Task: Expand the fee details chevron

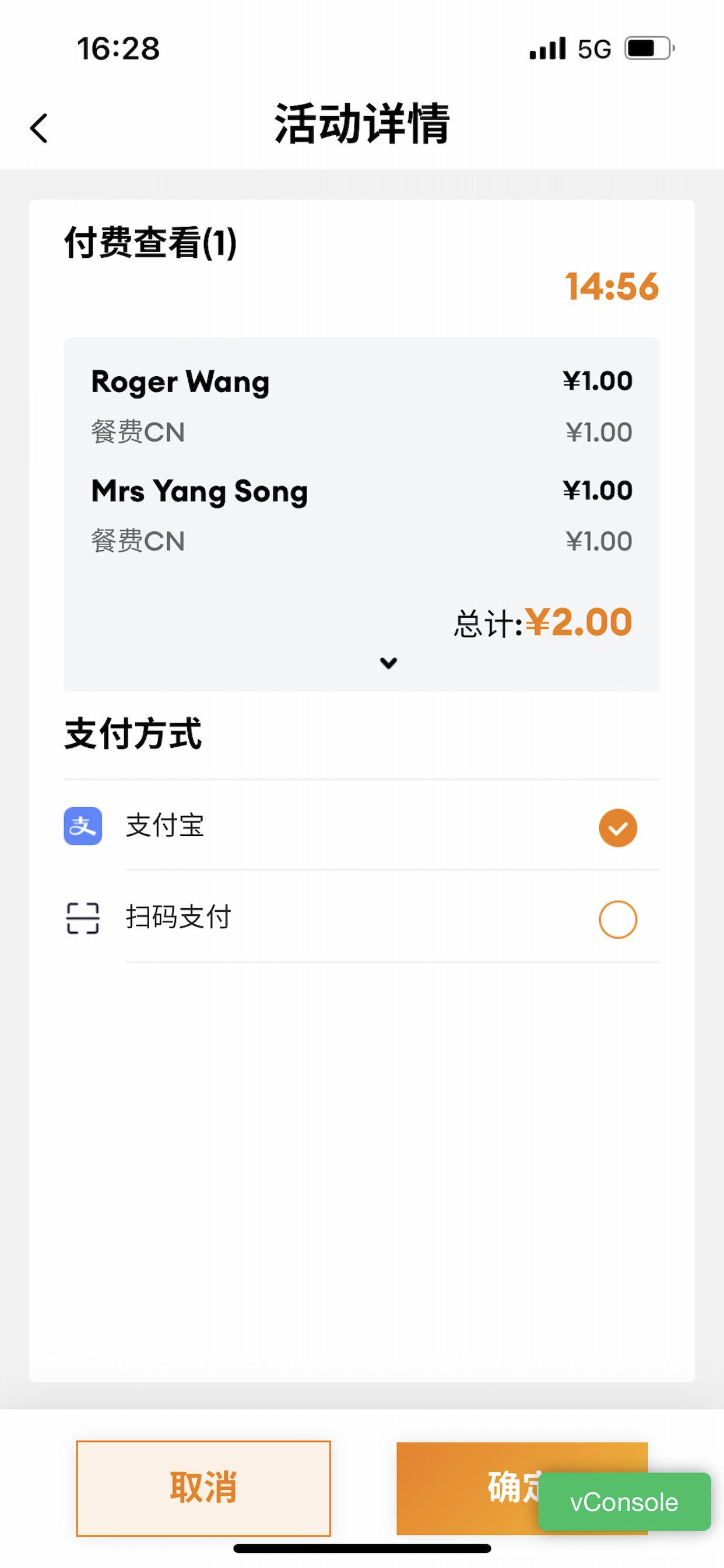Action: pos(388,663)
